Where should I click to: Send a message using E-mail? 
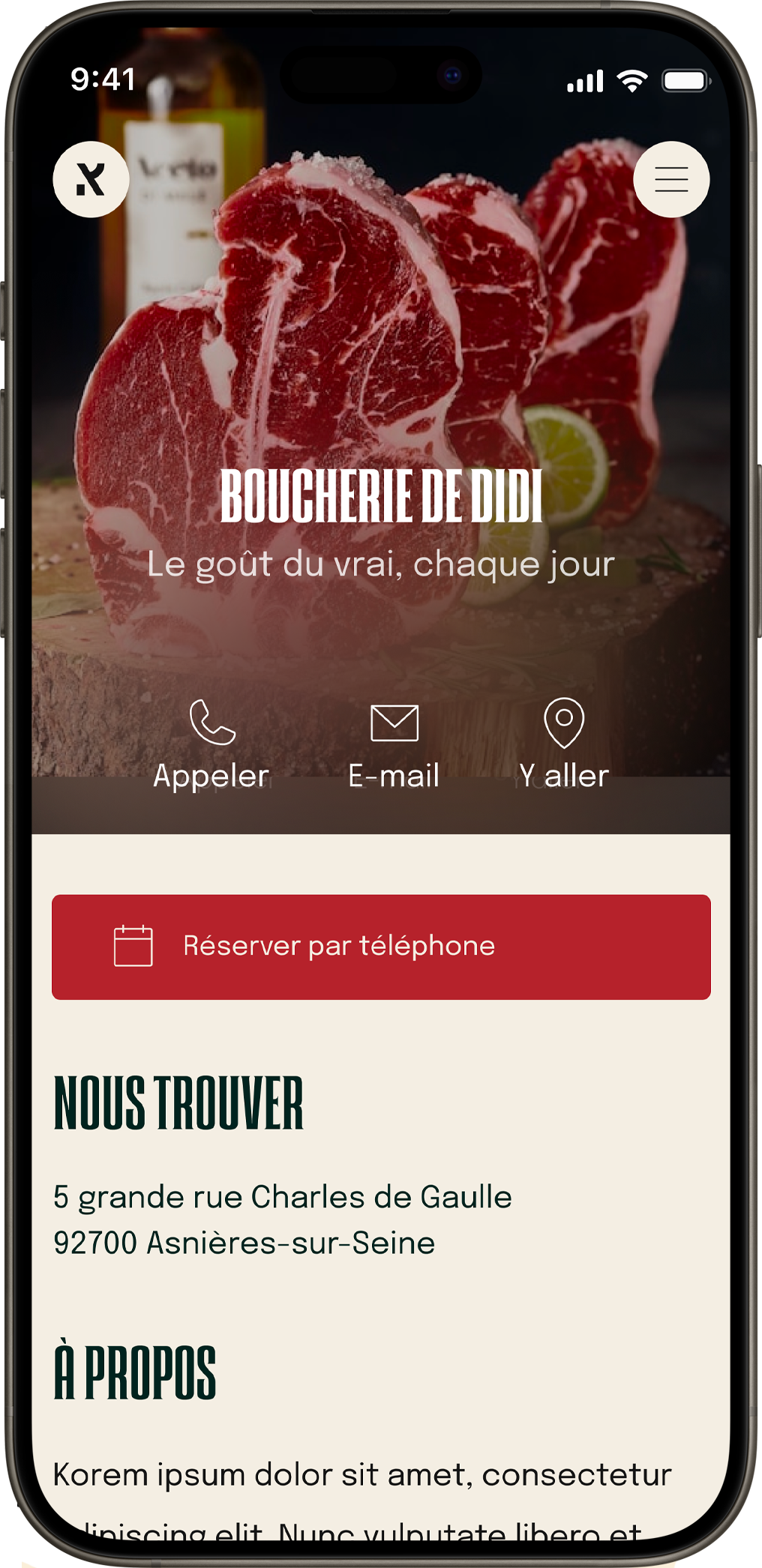[x=394, y=744]
